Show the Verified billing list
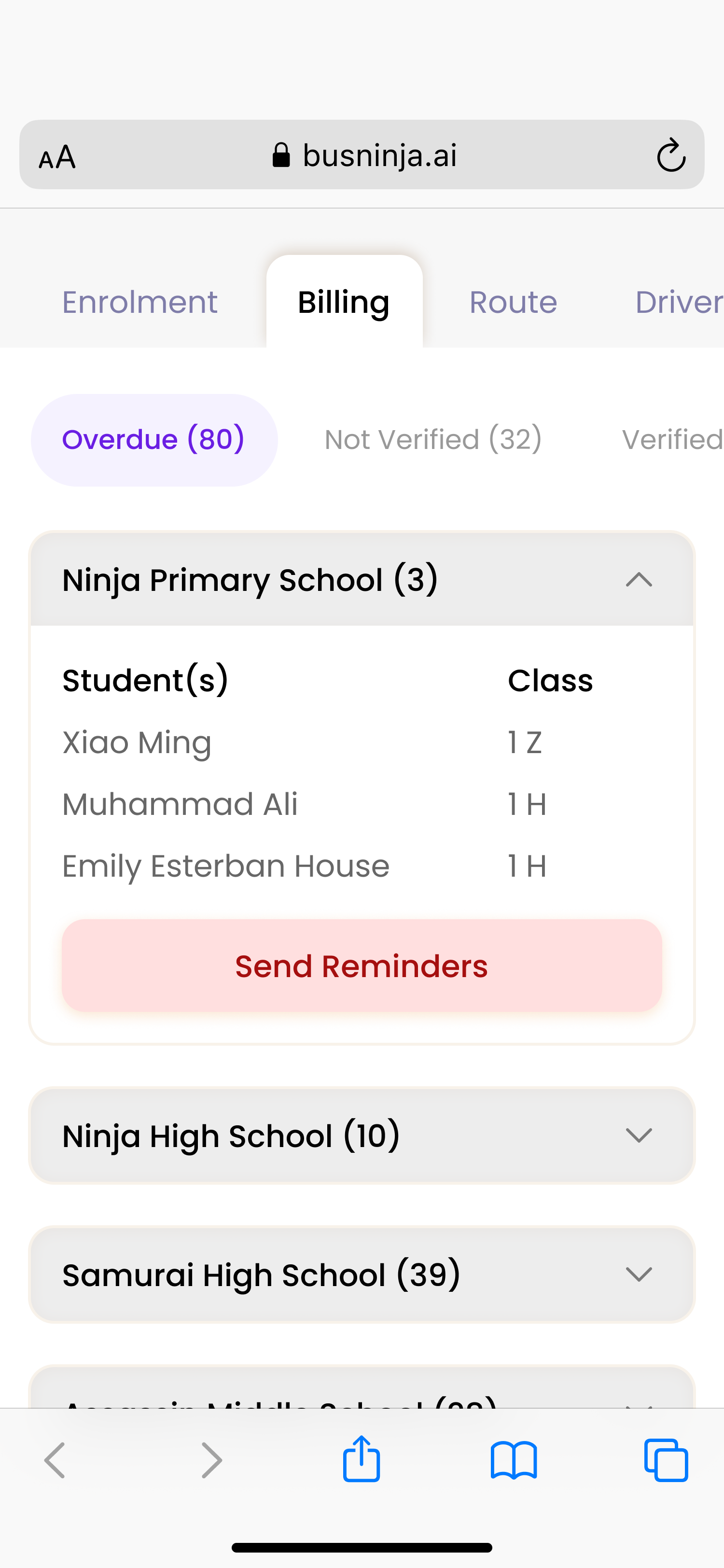 [x=672, y=439]
